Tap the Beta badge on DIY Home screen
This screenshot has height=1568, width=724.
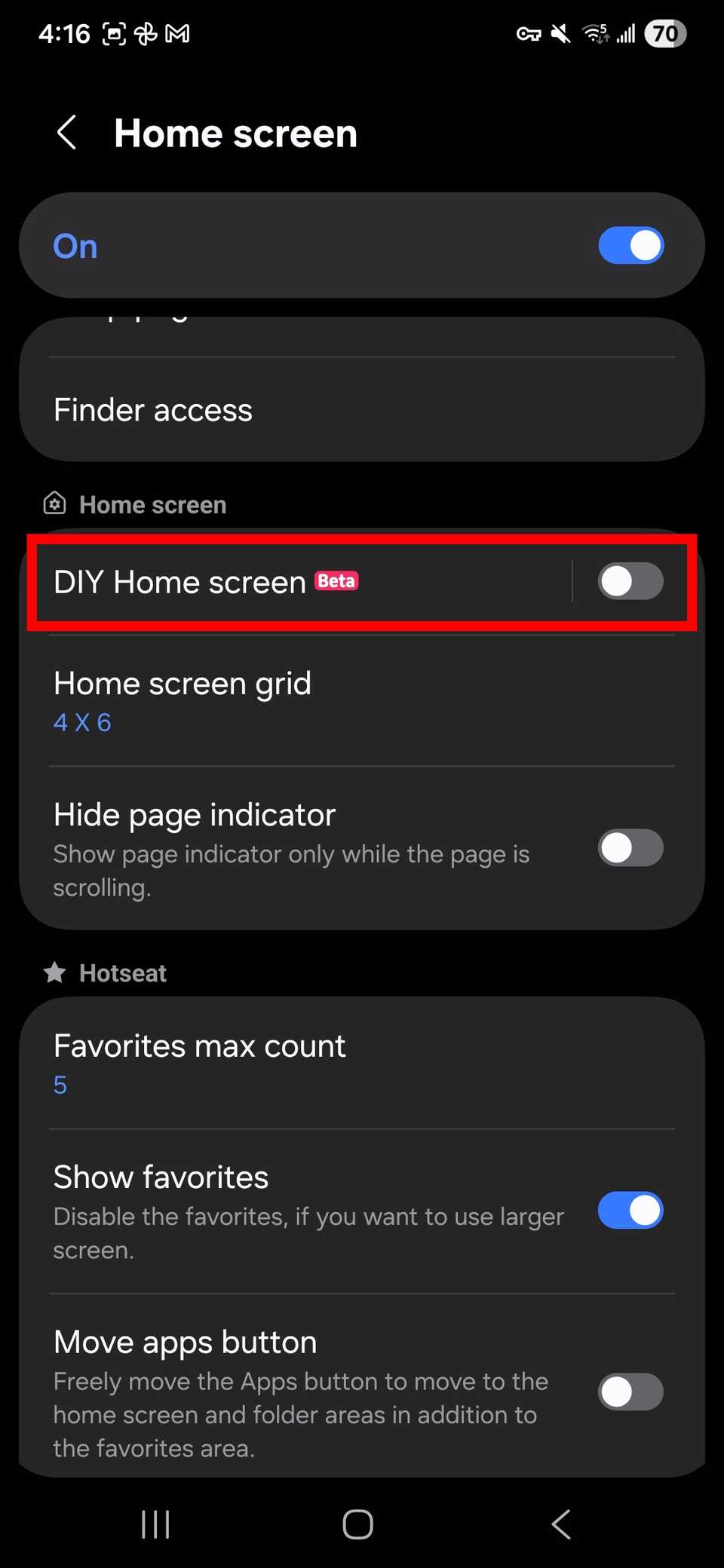tap(336, 580)
